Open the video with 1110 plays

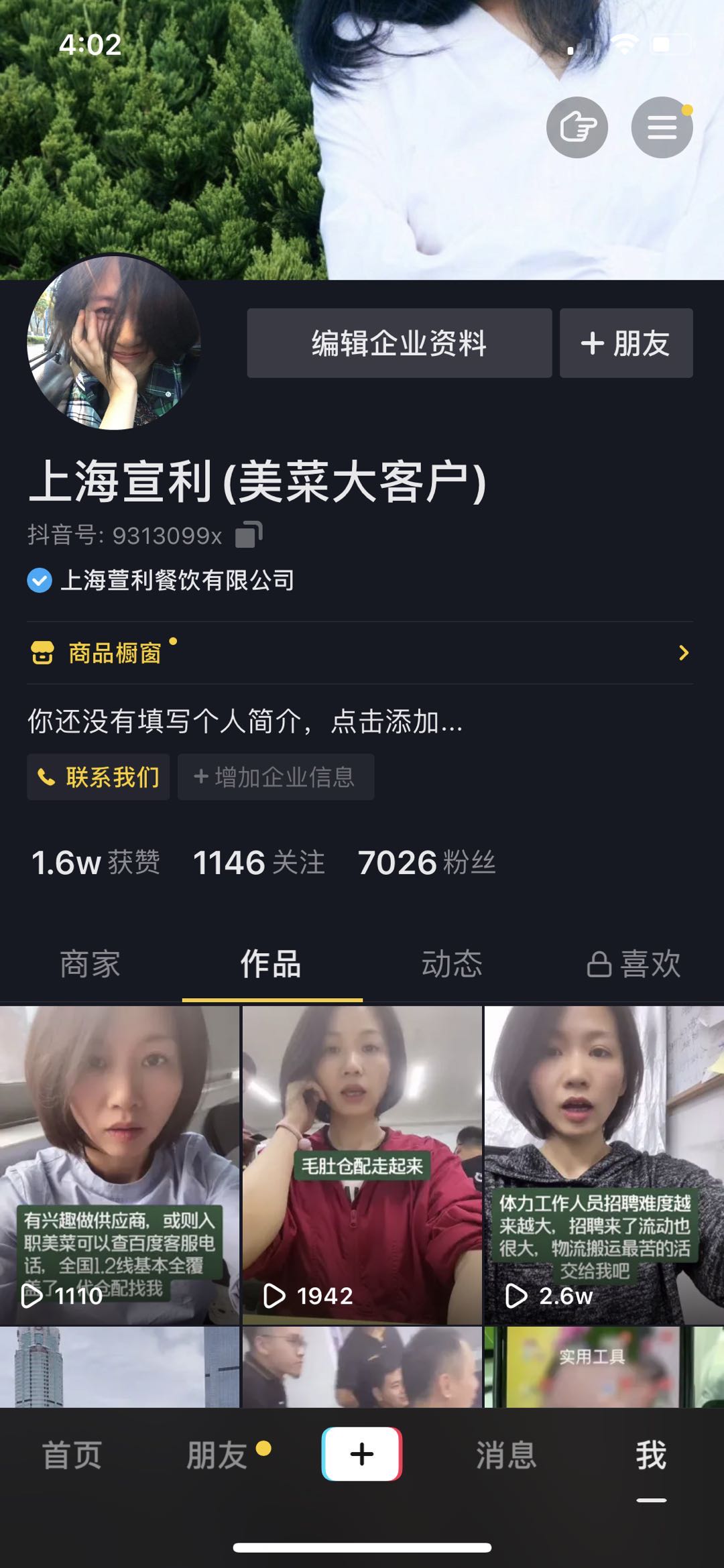coord(119,1165)
